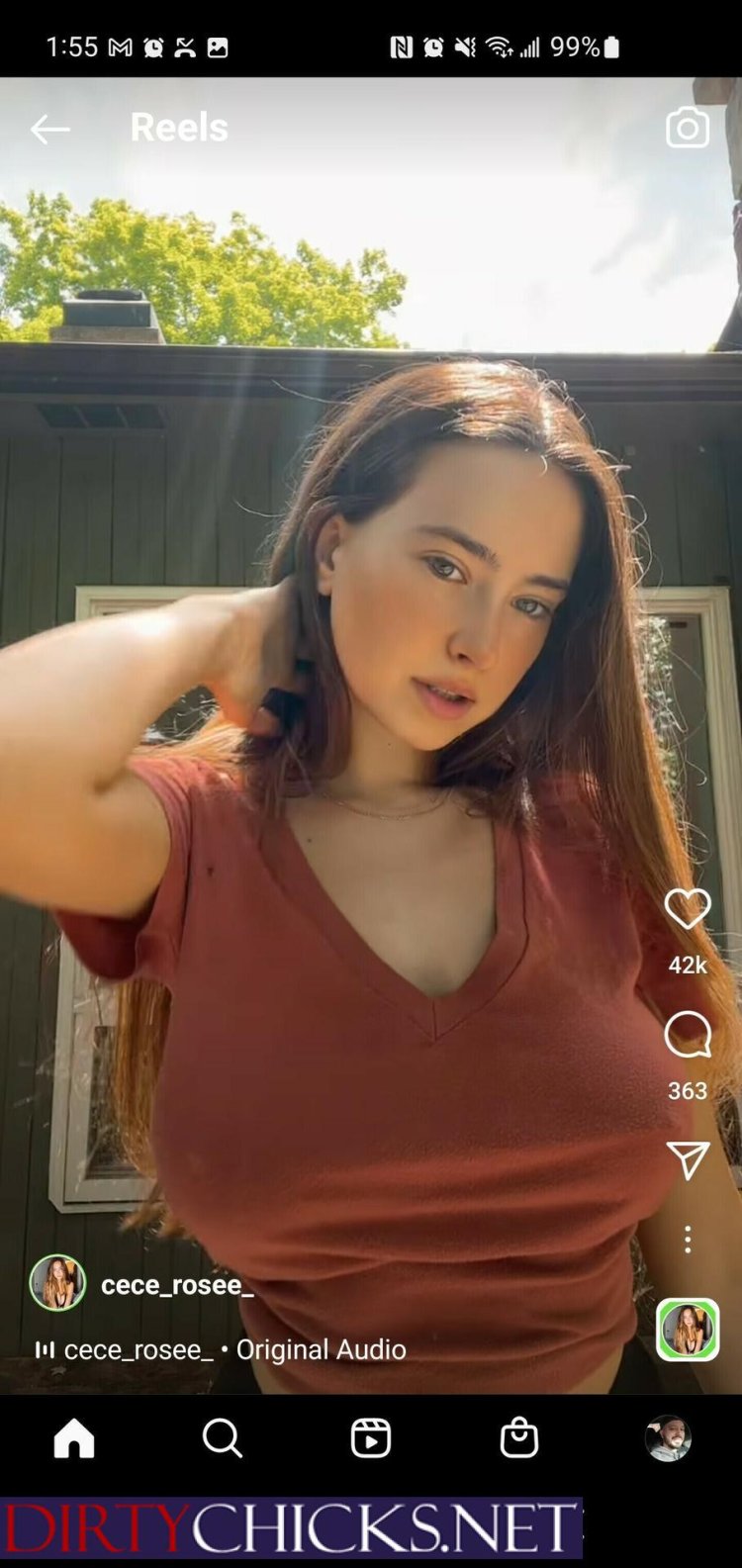742x1568 pixels.
Task: Open the comments on this reel
Action: tap(688, 1035)
